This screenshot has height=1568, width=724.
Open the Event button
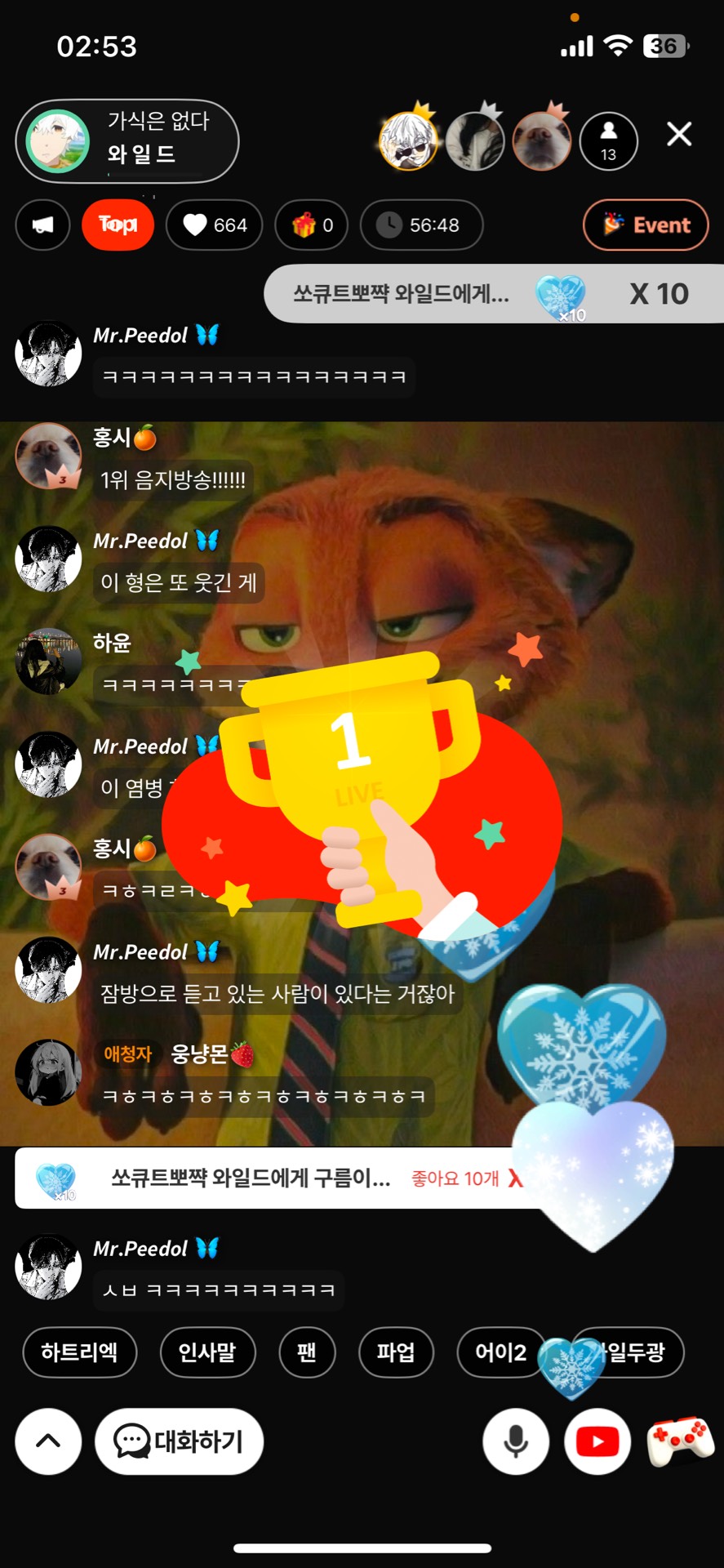pos(646,225)
